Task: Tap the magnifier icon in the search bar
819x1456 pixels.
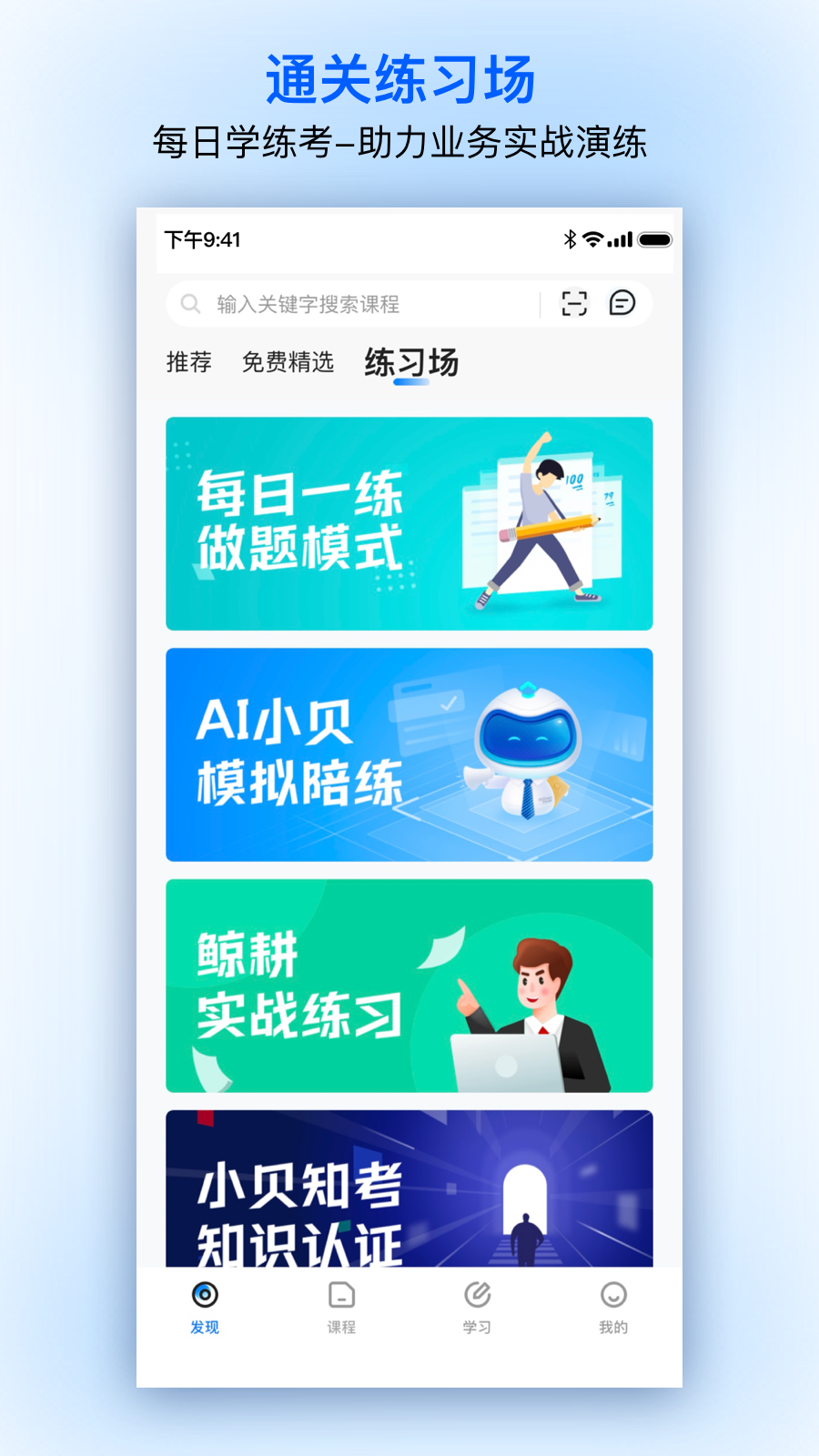Action: 190,304
